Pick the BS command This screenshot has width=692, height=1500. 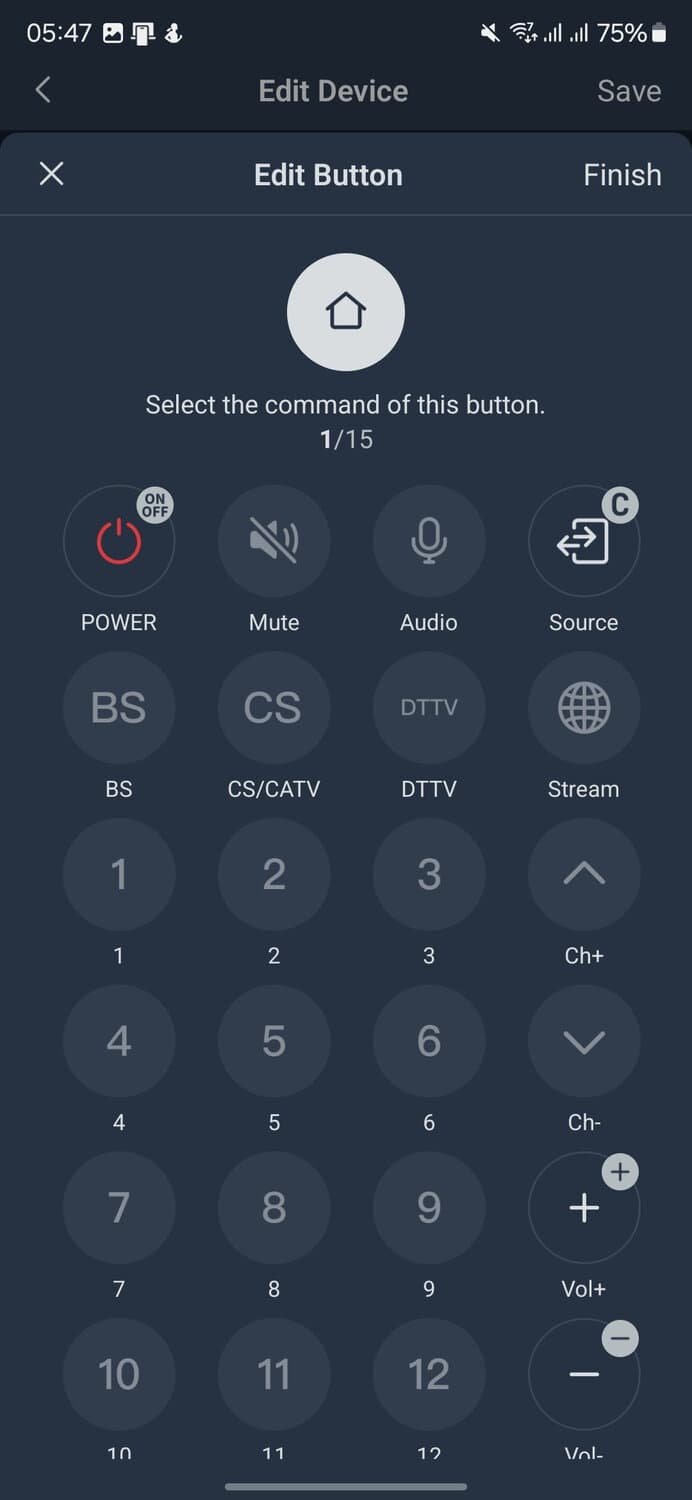119,708
